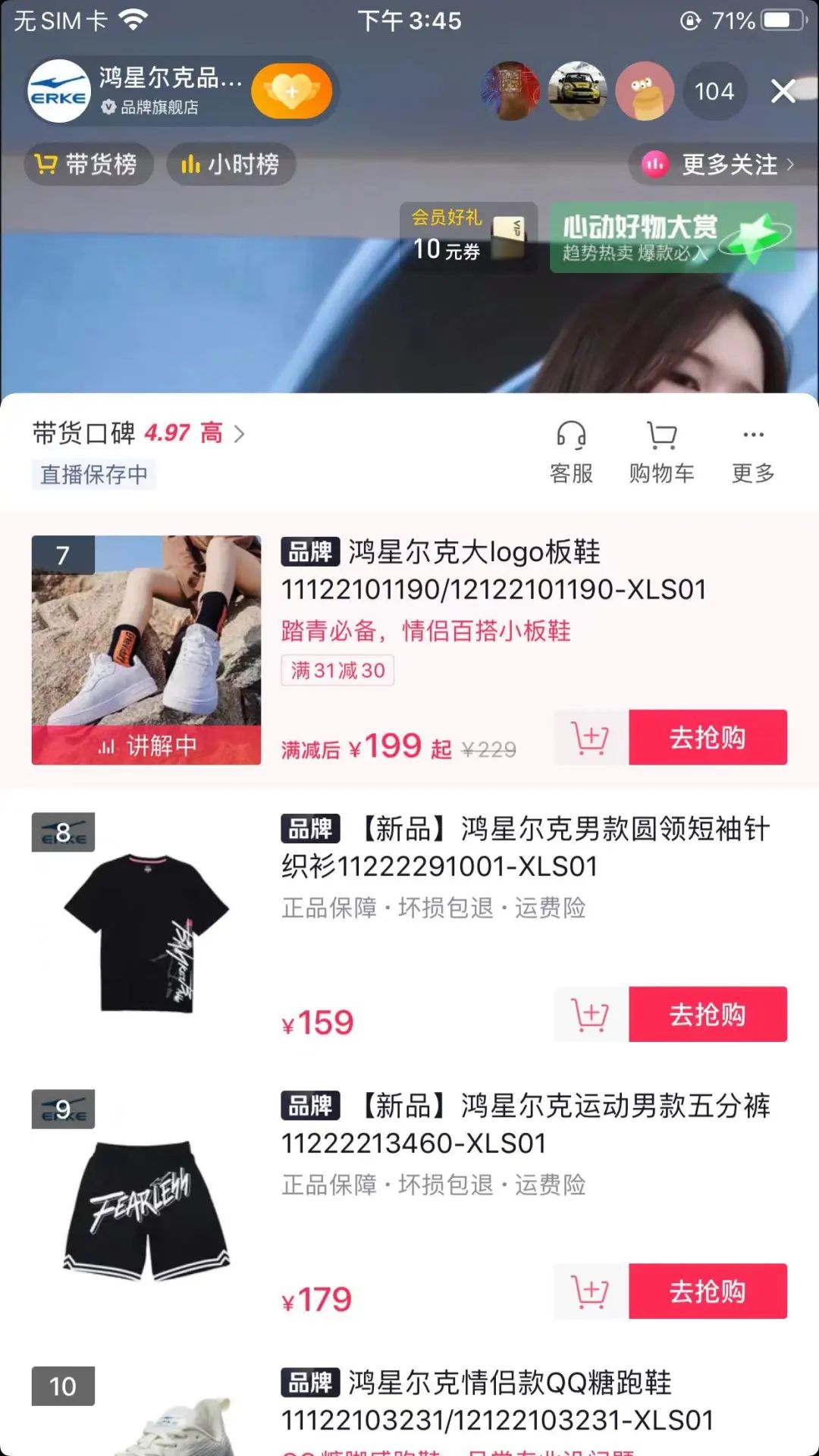Tap 去抢购 for the 大logo板鞋
The height and width of the screenshot is (1456, 819).
[x=707, y=737]
